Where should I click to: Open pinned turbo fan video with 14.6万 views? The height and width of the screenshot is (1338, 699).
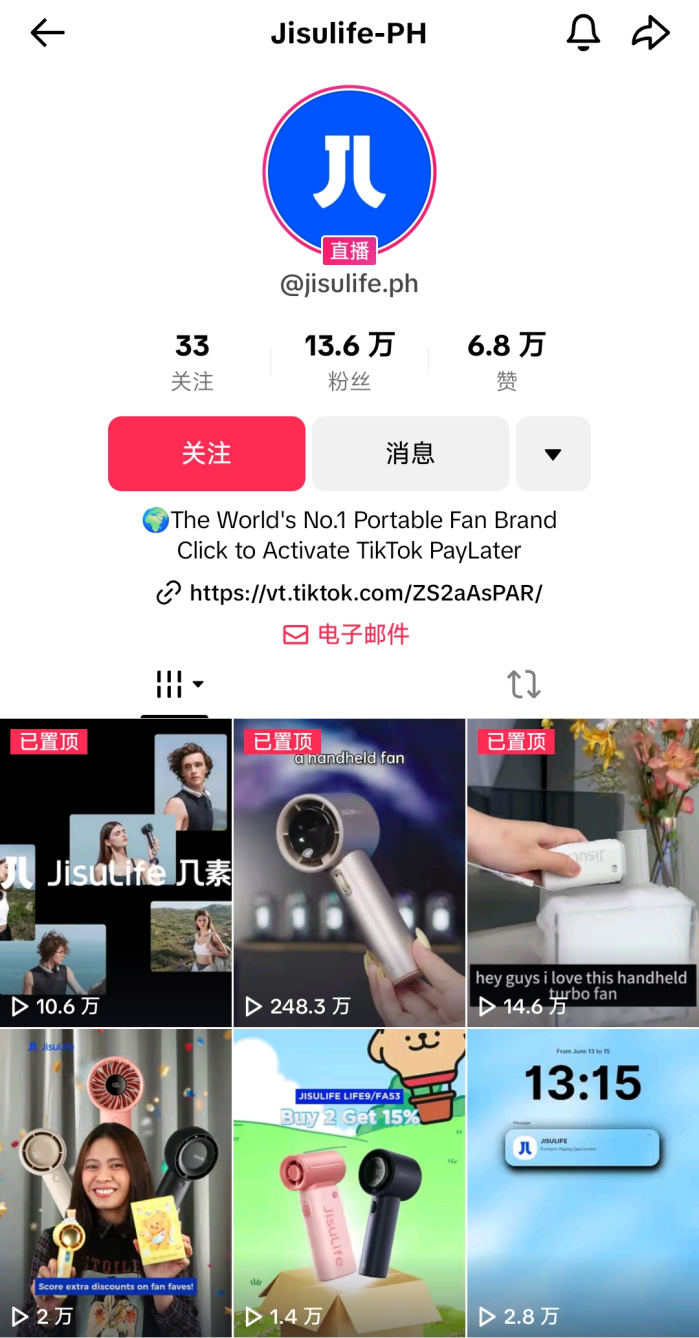[583, 872]
